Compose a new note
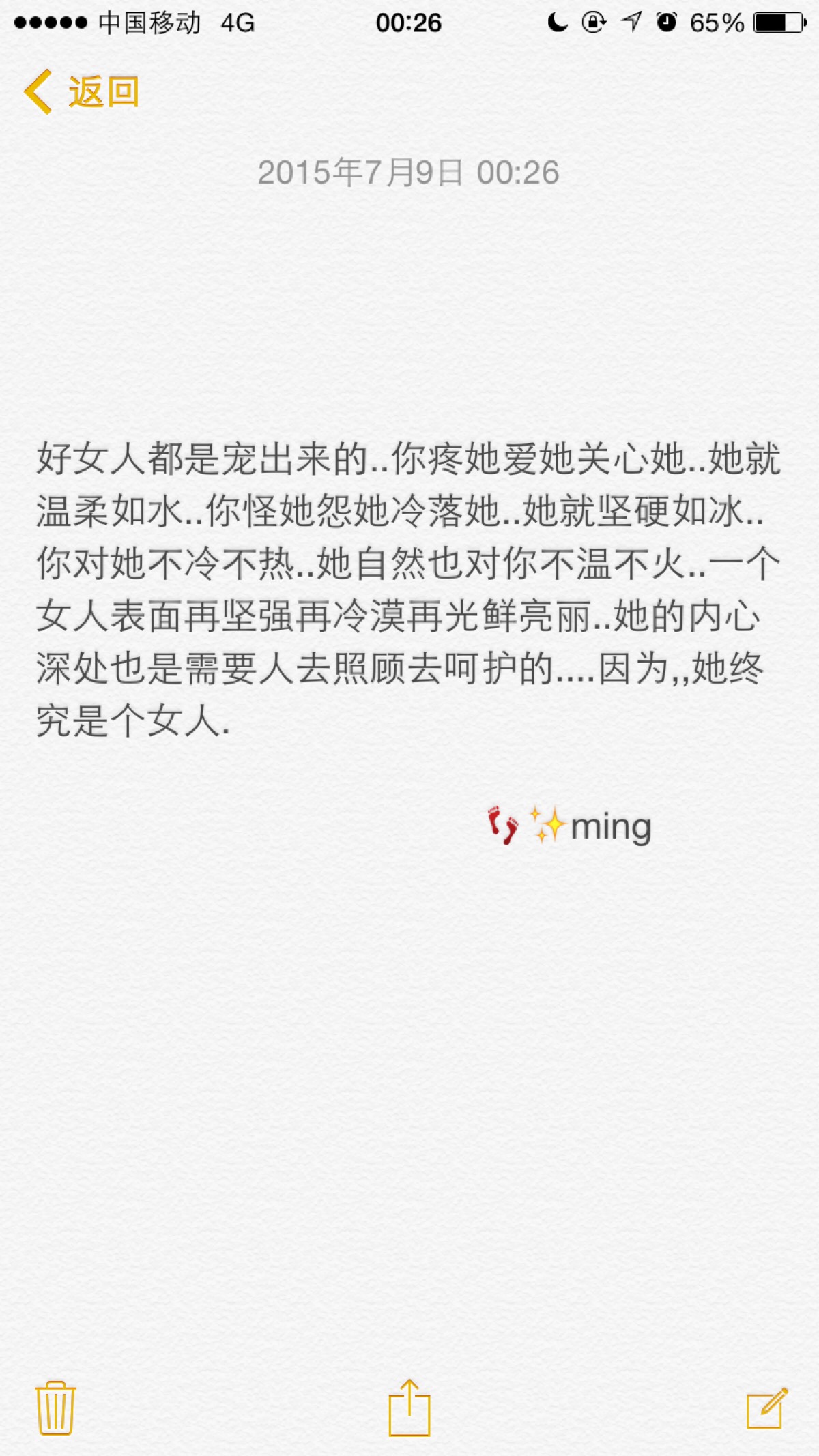The height and width of the screenshot is (1456, 819). click(x=768, y=1408)
